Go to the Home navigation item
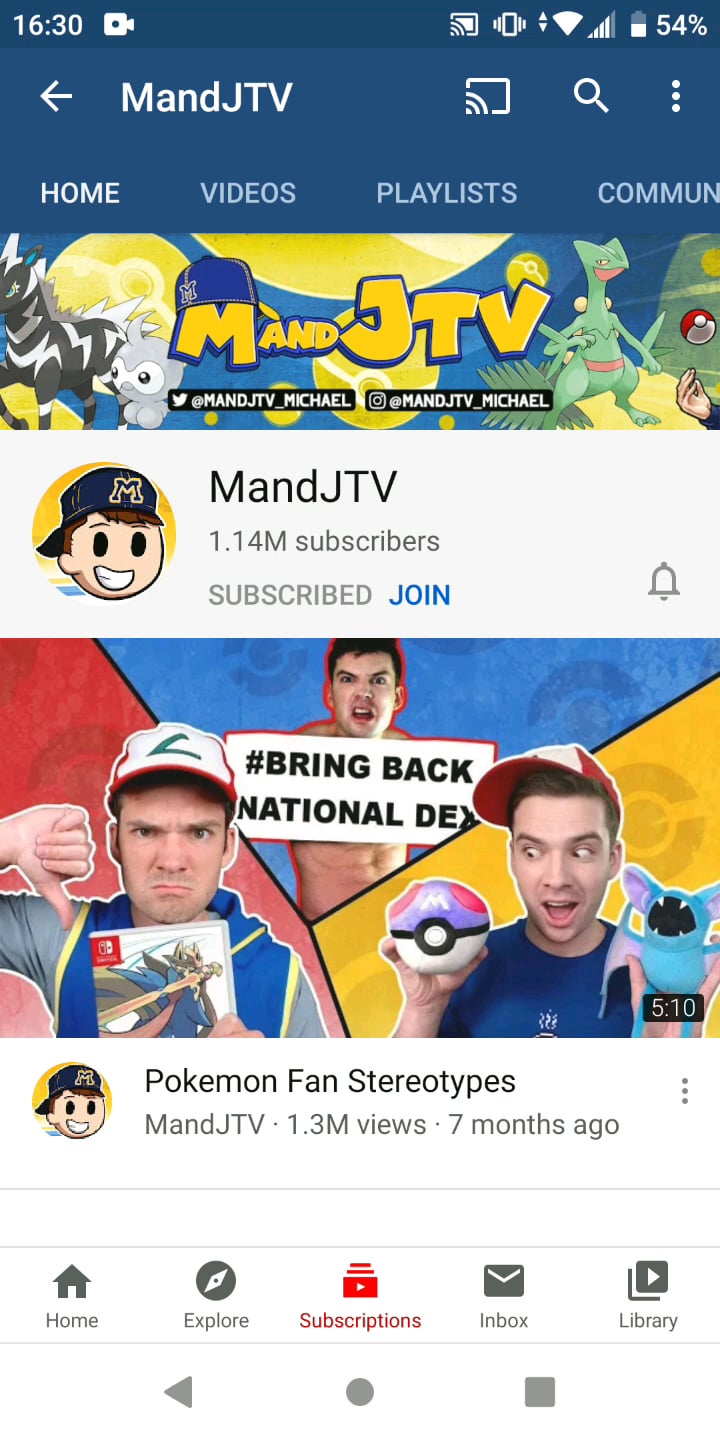 pyautogui.click(x=72, y=1295)
